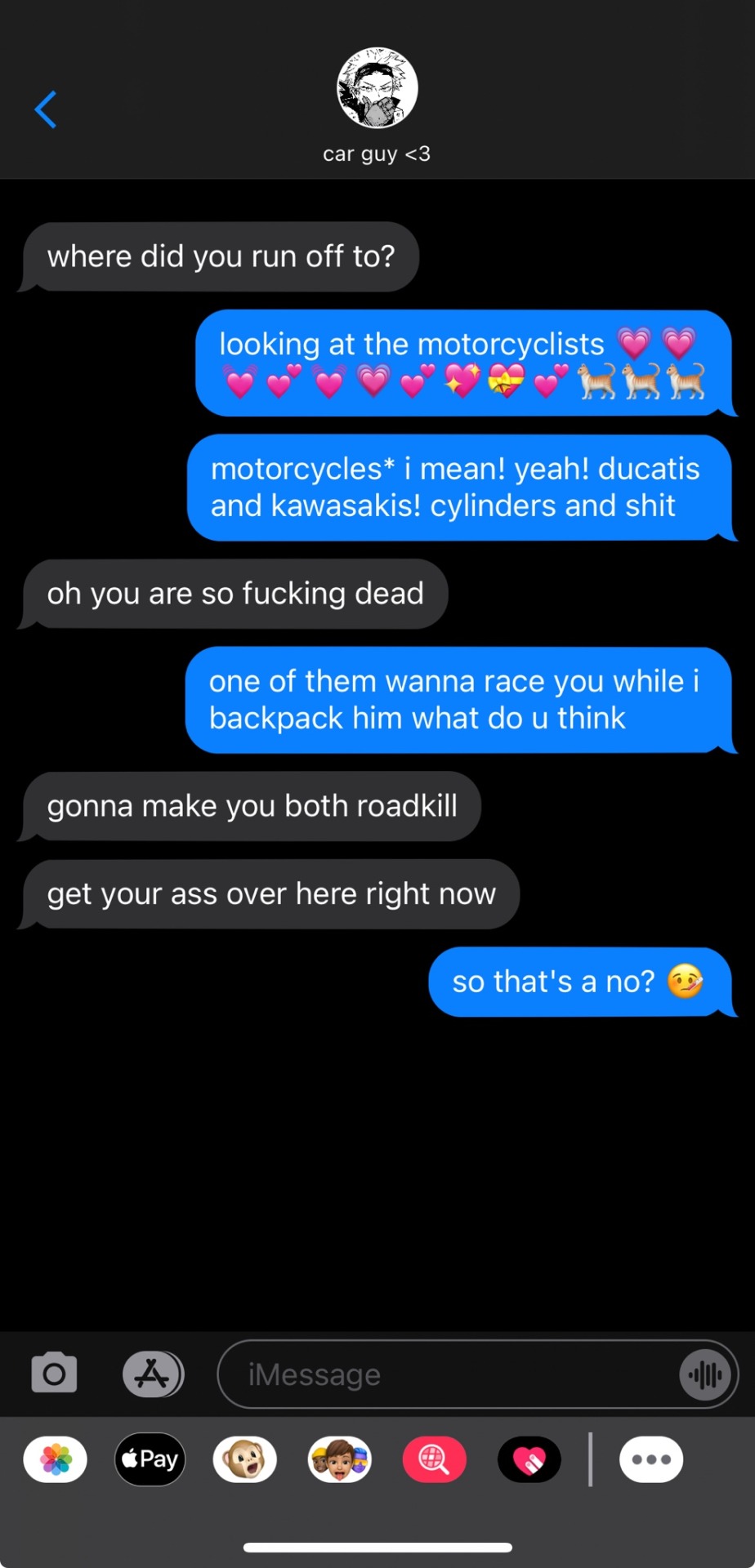755x1568 pixels.
Task: Open Memoji stickers
Action: point(340,1459)
